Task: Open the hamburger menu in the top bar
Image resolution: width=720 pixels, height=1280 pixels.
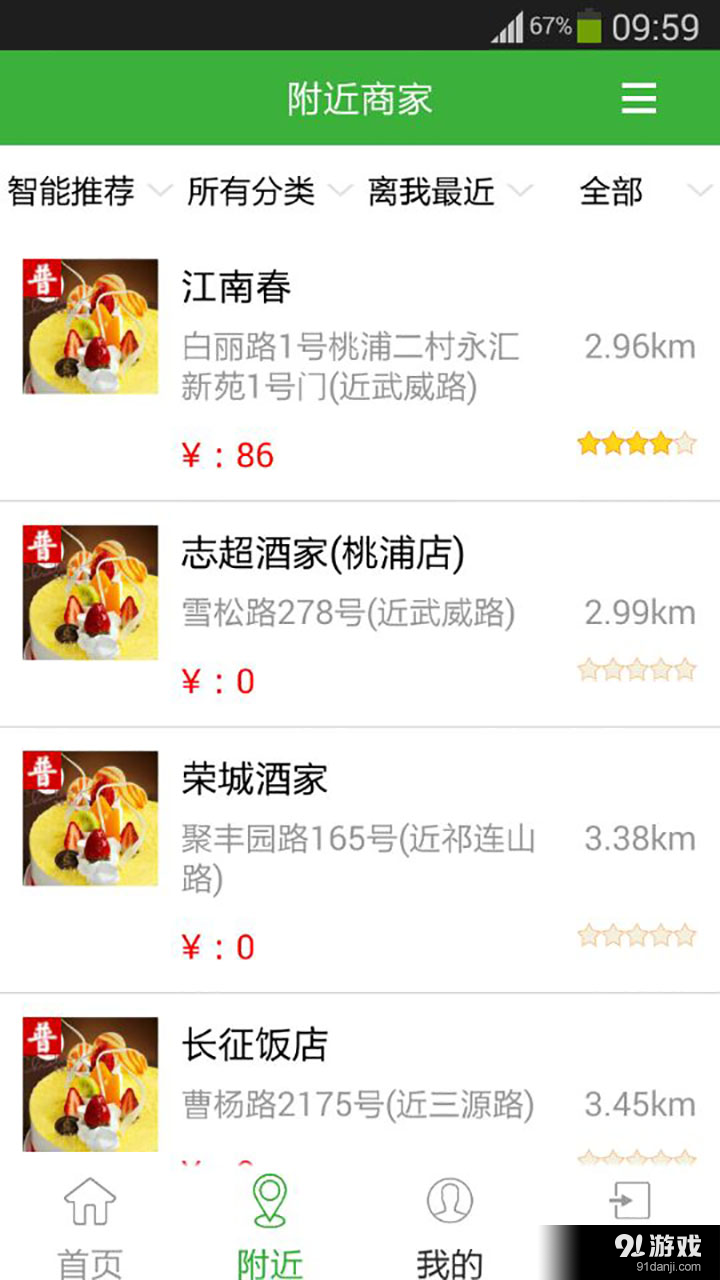Action: [x=639, y=98]
